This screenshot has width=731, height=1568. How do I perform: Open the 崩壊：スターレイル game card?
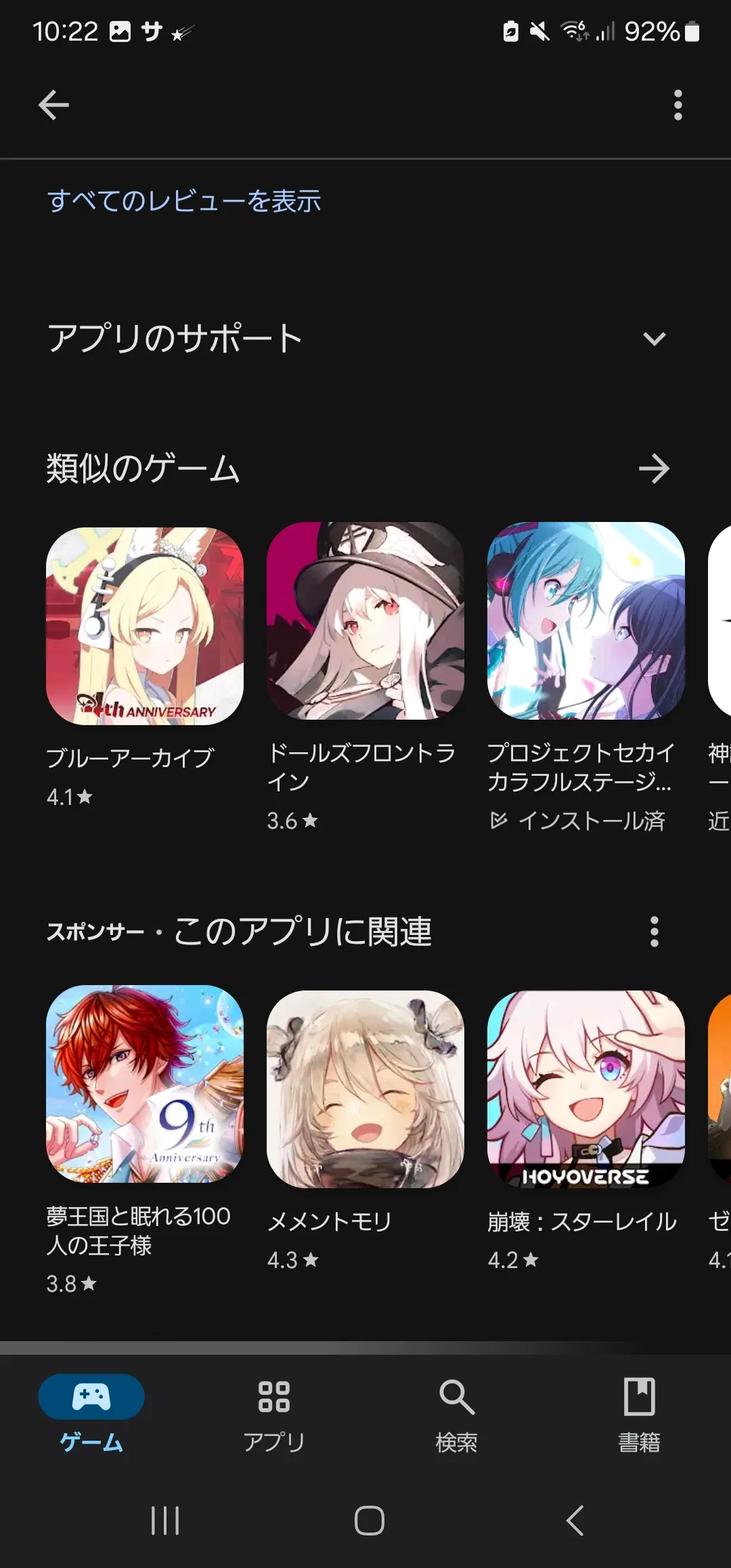pyautogui.click(x=586, y=1089)
